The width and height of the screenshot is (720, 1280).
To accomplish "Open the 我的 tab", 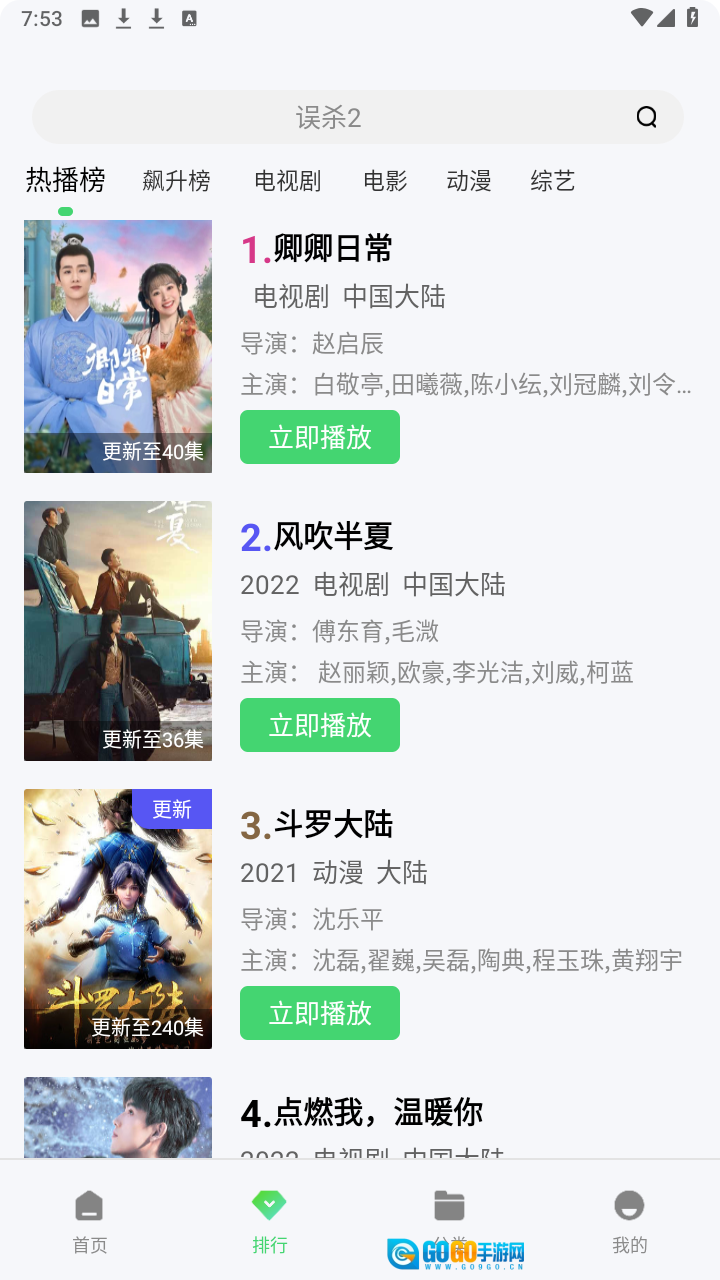I will [630, 1220].
